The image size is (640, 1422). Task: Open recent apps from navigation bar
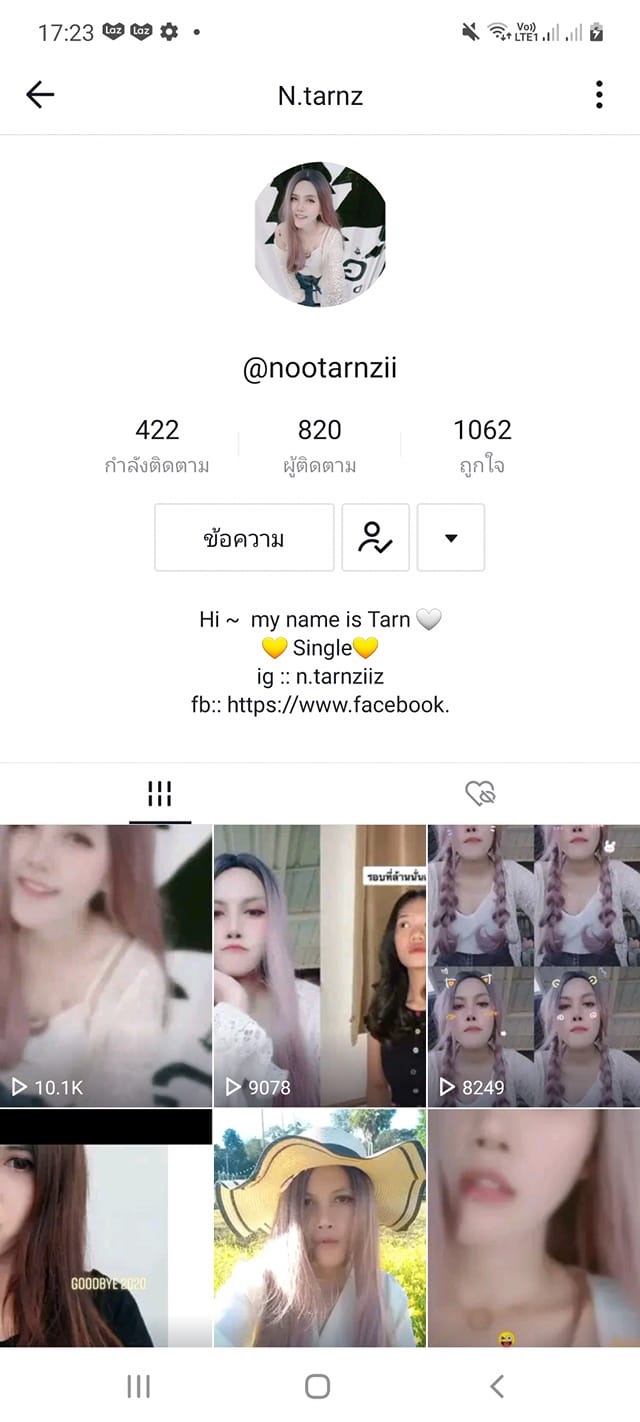pos(139,1386)
